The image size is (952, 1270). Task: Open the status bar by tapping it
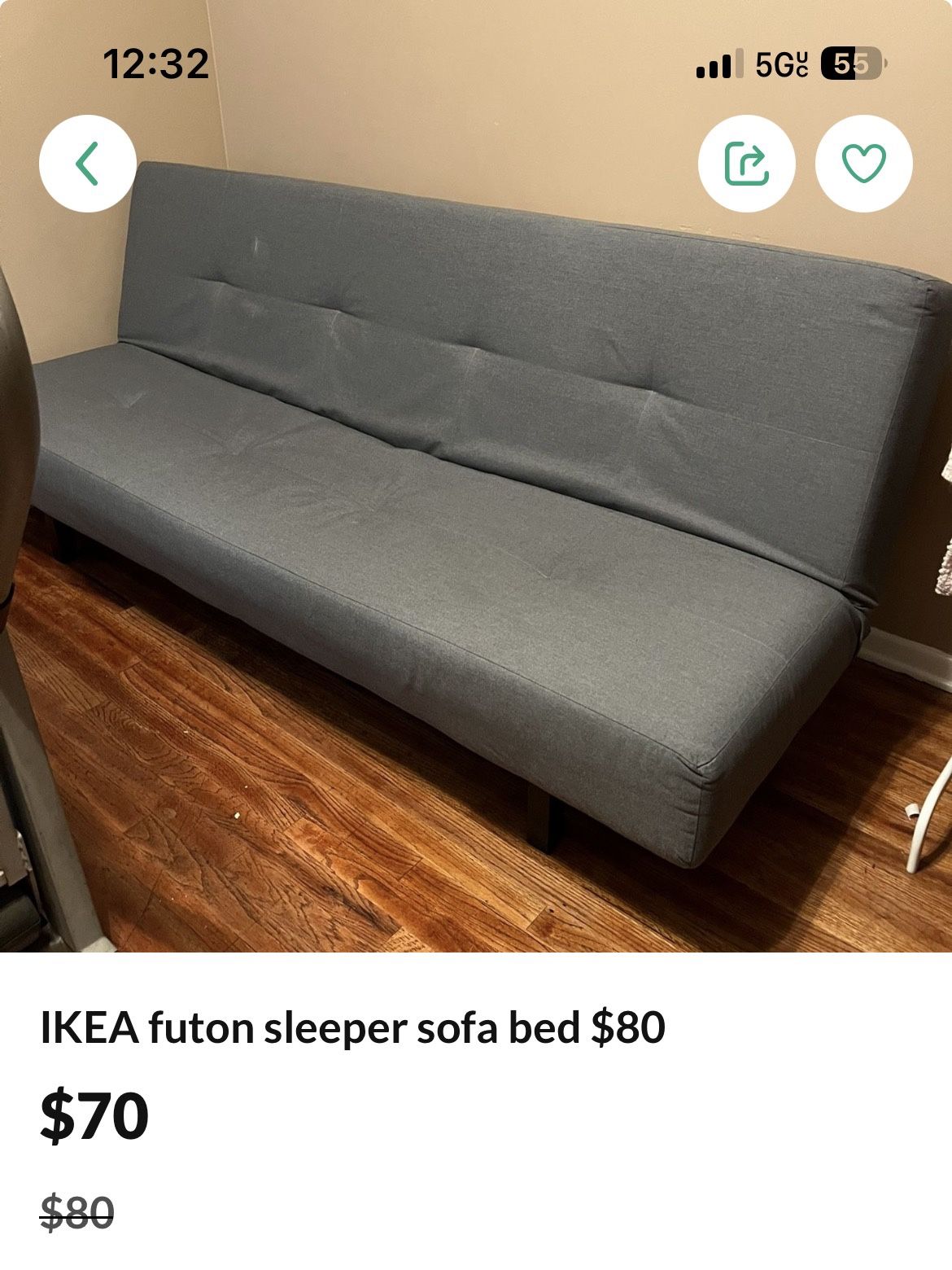tap(476, 63)
